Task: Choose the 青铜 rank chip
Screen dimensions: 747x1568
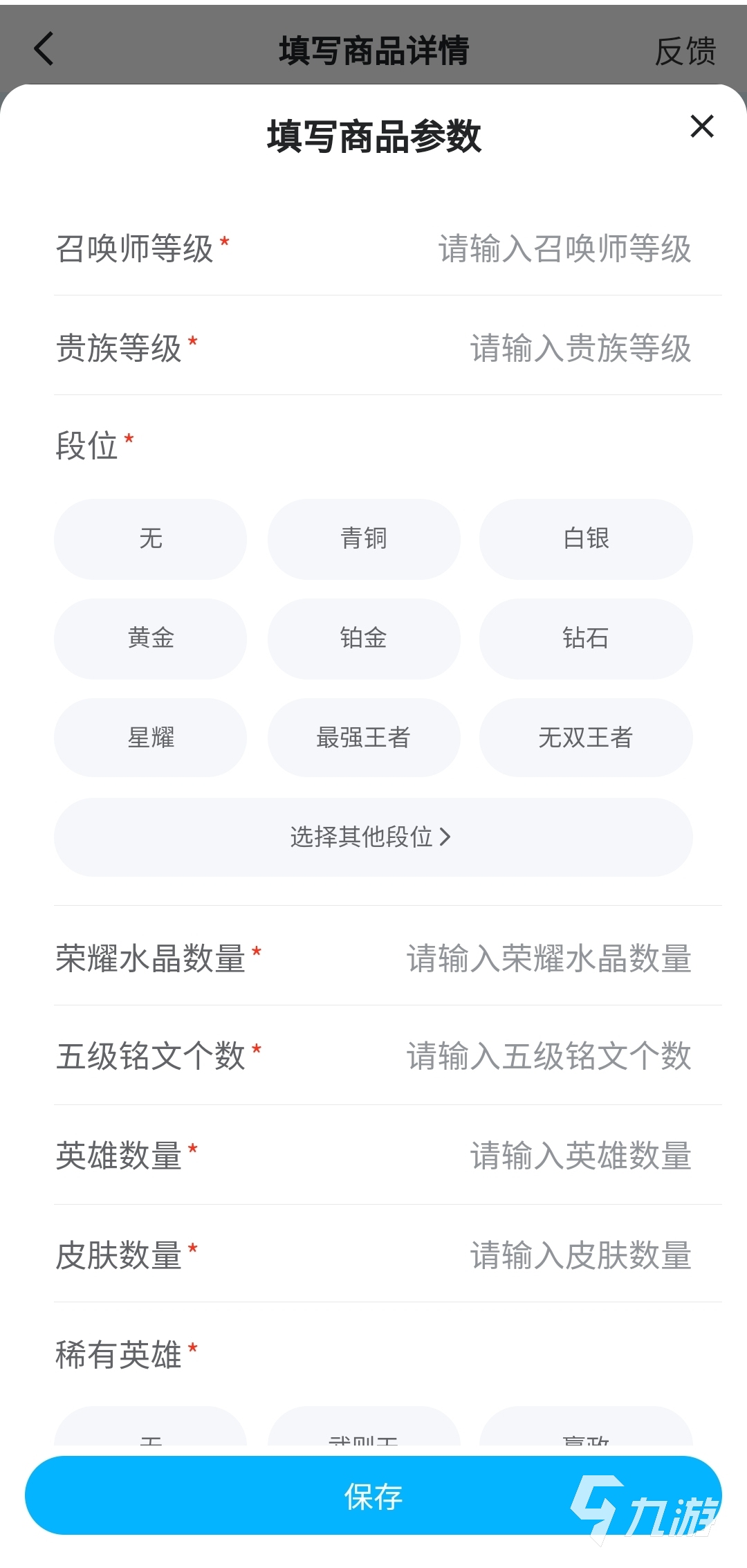Action: [x=364, y=539]
